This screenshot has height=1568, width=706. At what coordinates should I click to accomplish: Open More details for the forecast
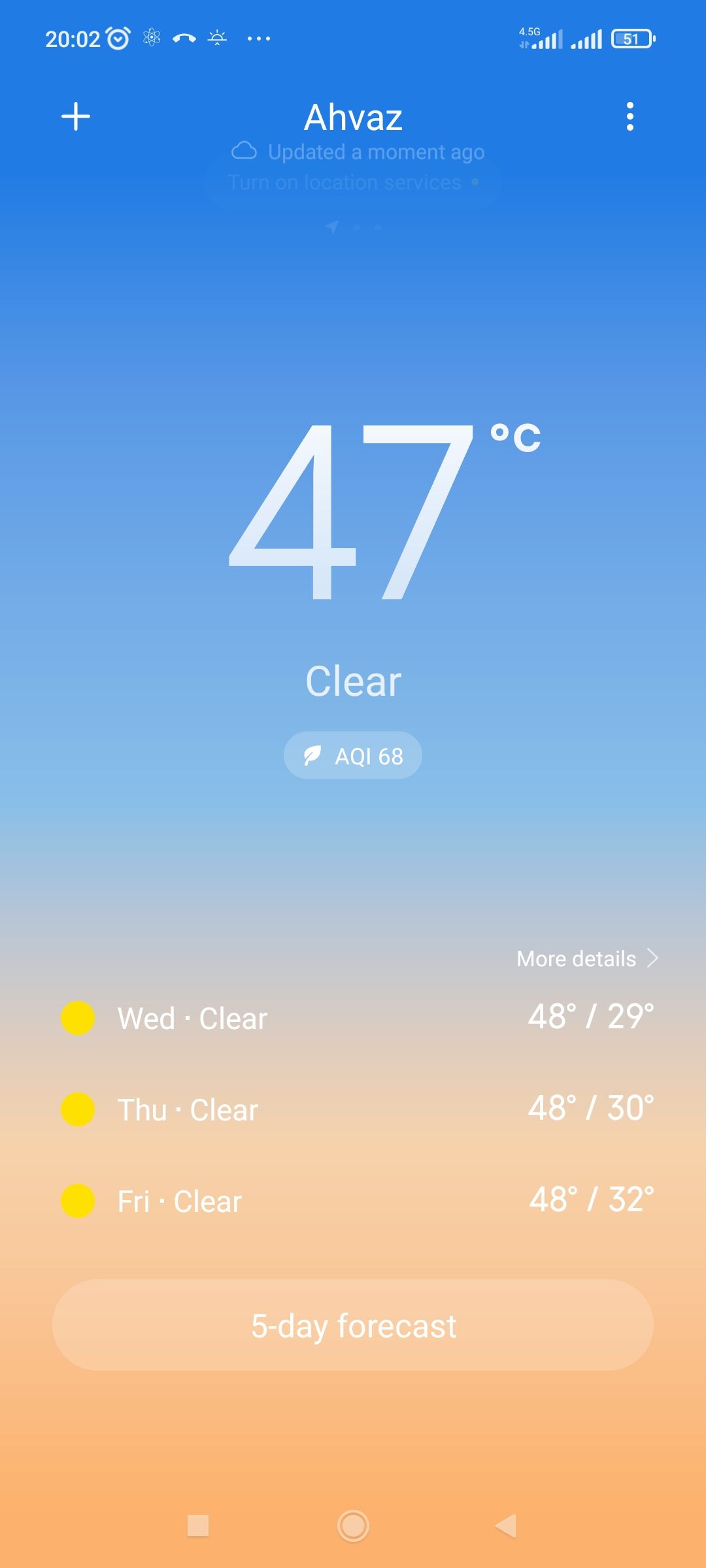pyautogui.click(x=587, y=958)
